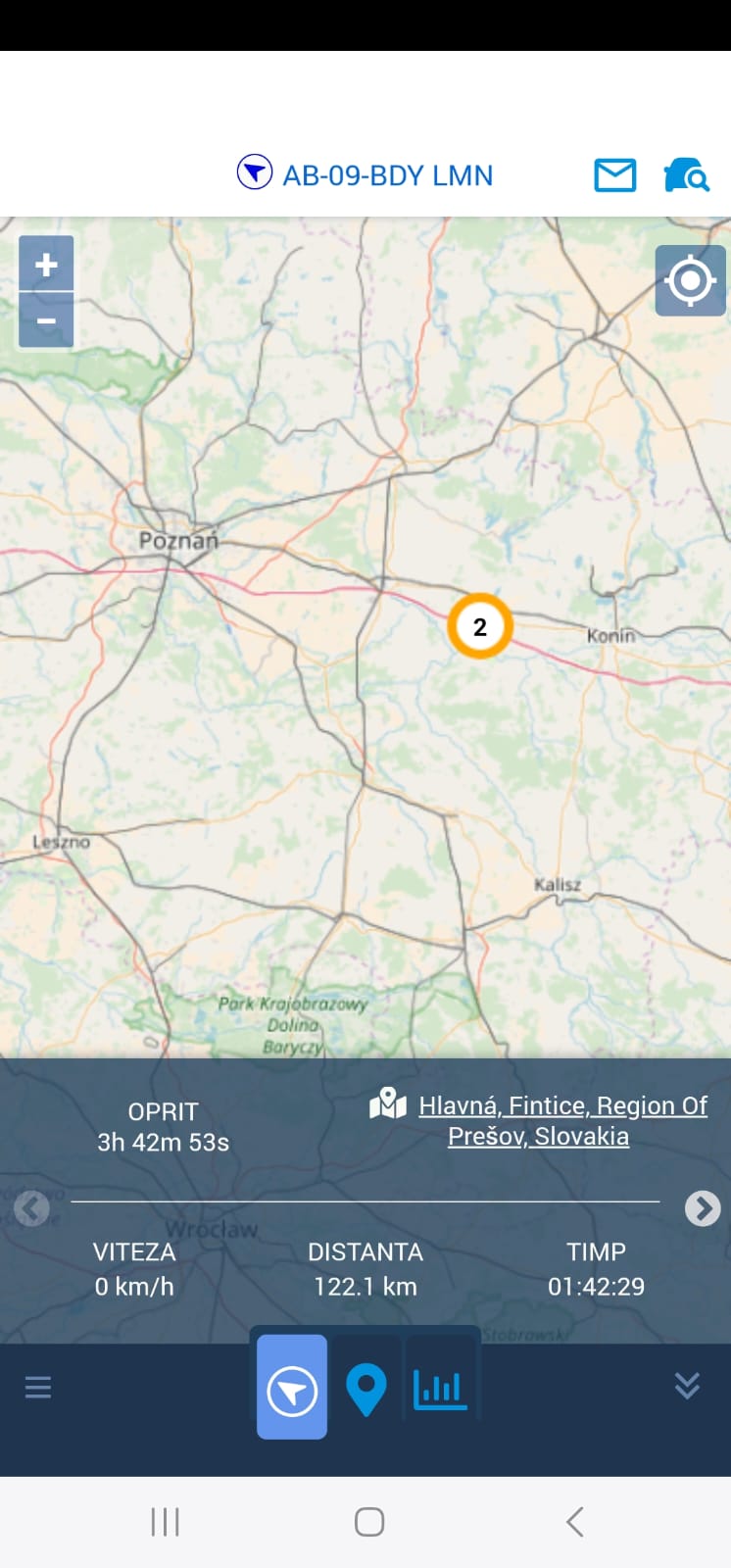Collapse the info panel with double chevron
The width and height of the screenshot is (731, 1568).
click(x=688, y=1385)
